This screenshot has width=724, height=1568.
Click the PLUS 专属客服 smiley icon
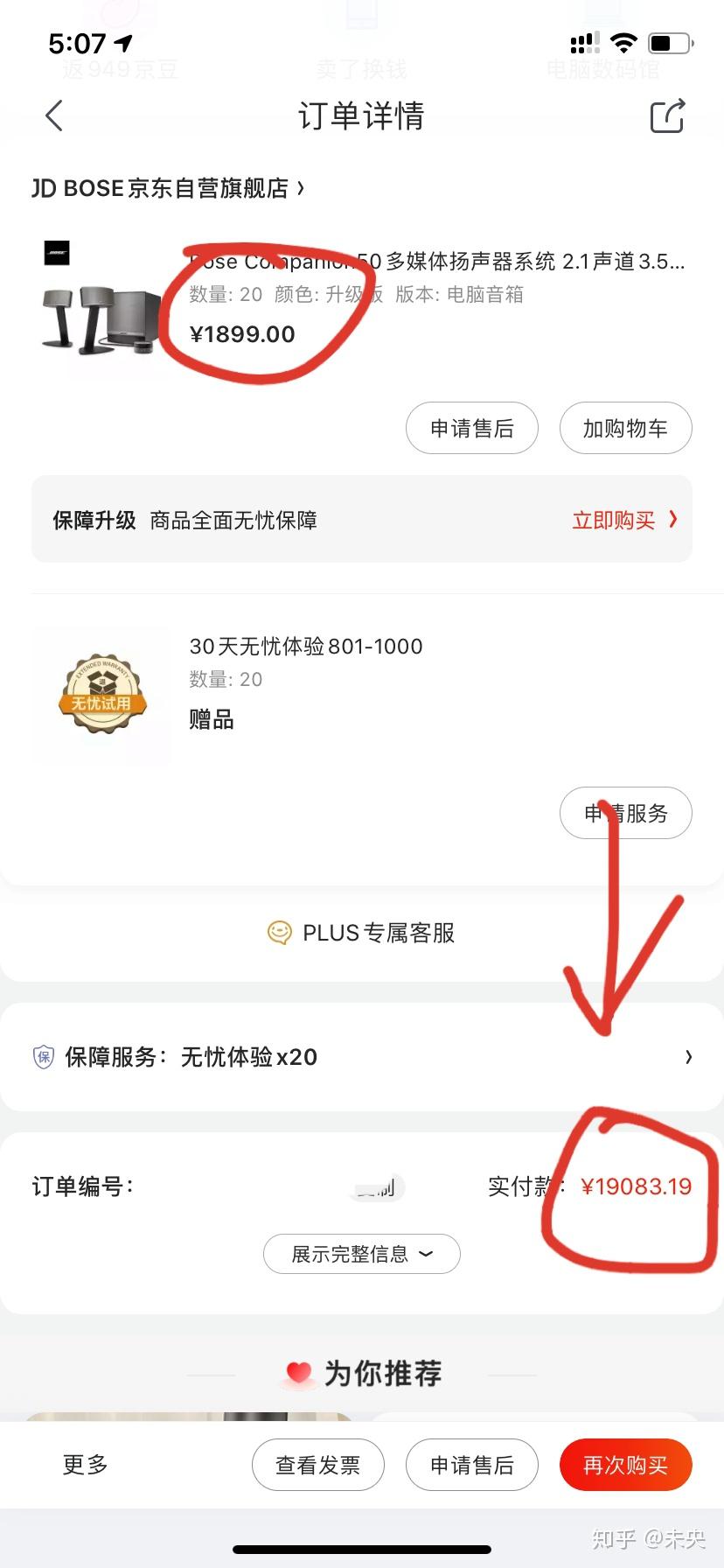click(280, 933)
